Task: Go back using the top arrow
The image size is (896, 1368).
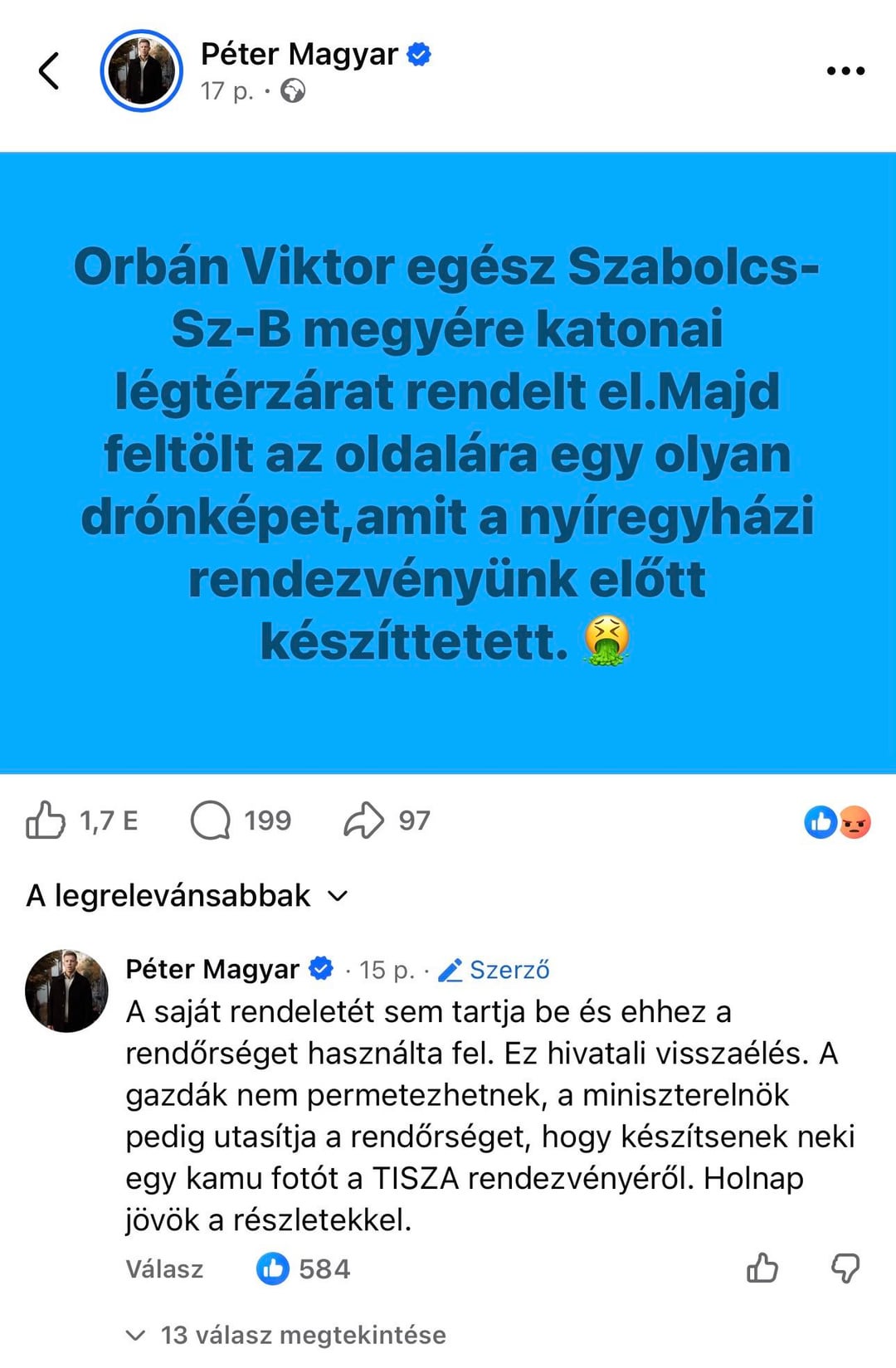Action: [x=49, y=71]
